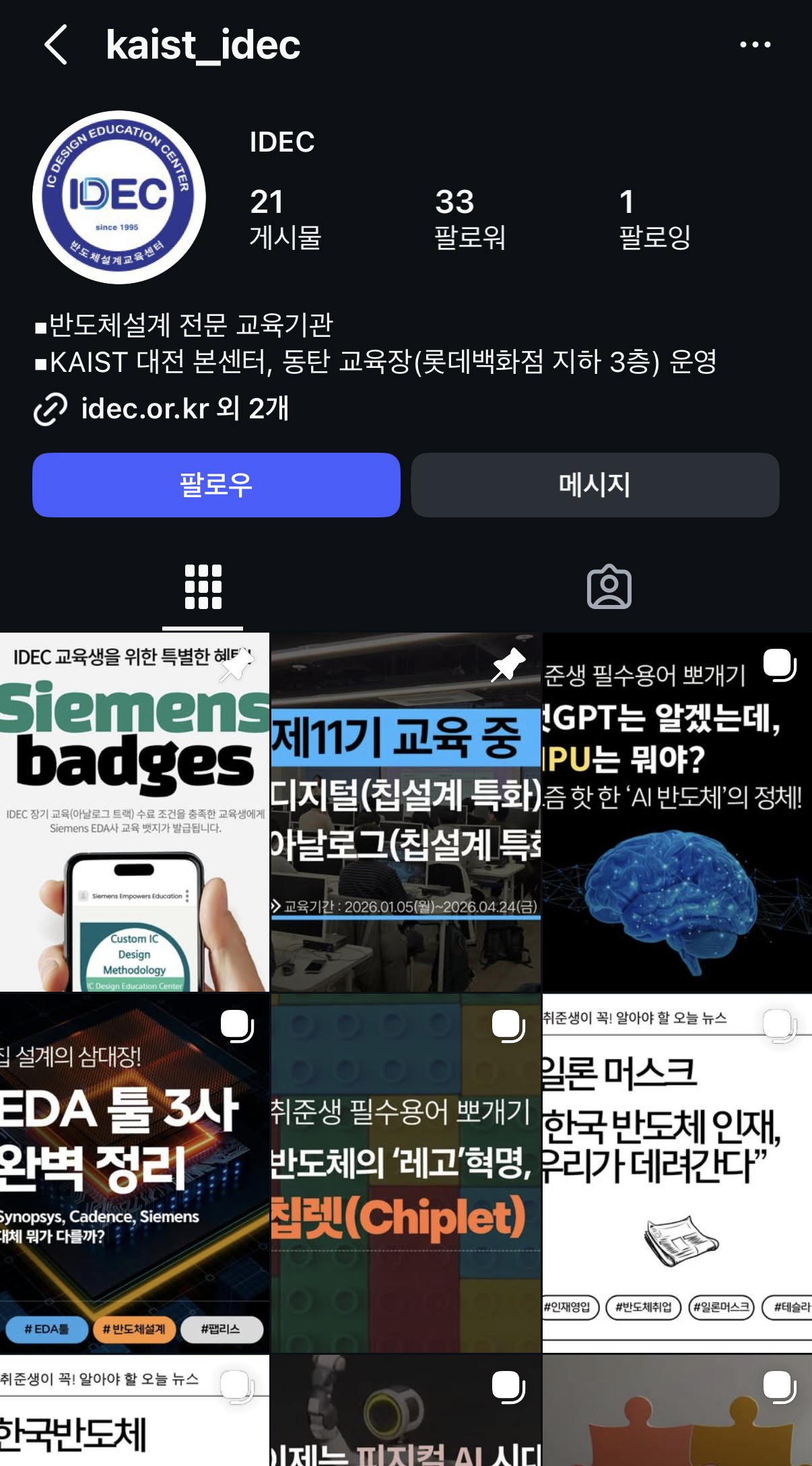Open the puzzle pieces post

tap(677, 1411)
